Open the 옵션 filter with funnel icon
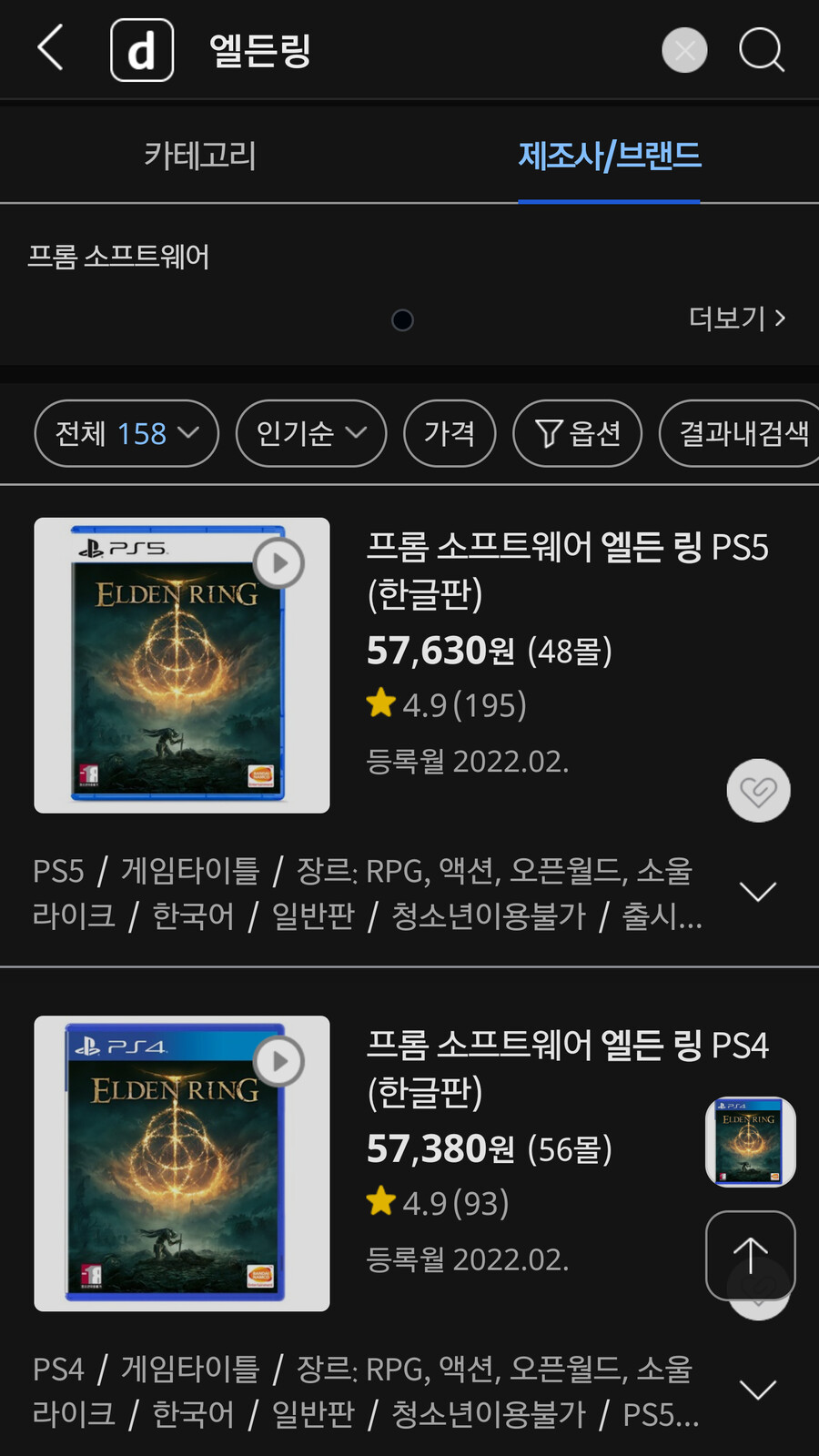This screenshot has height=1456, width=819. click(x=577, y=434)
